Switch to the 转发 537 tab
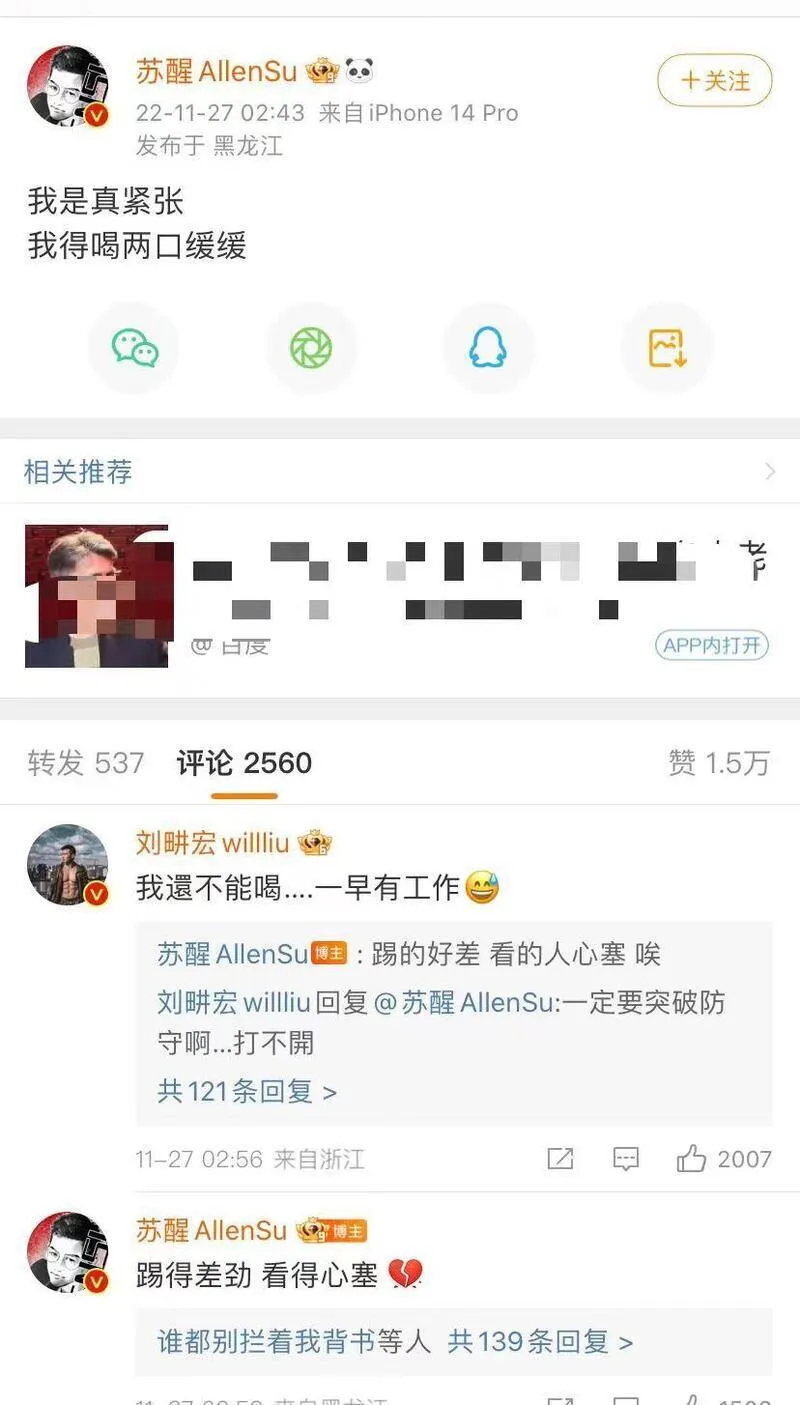The image size is (800, 1405). [86, 763]
